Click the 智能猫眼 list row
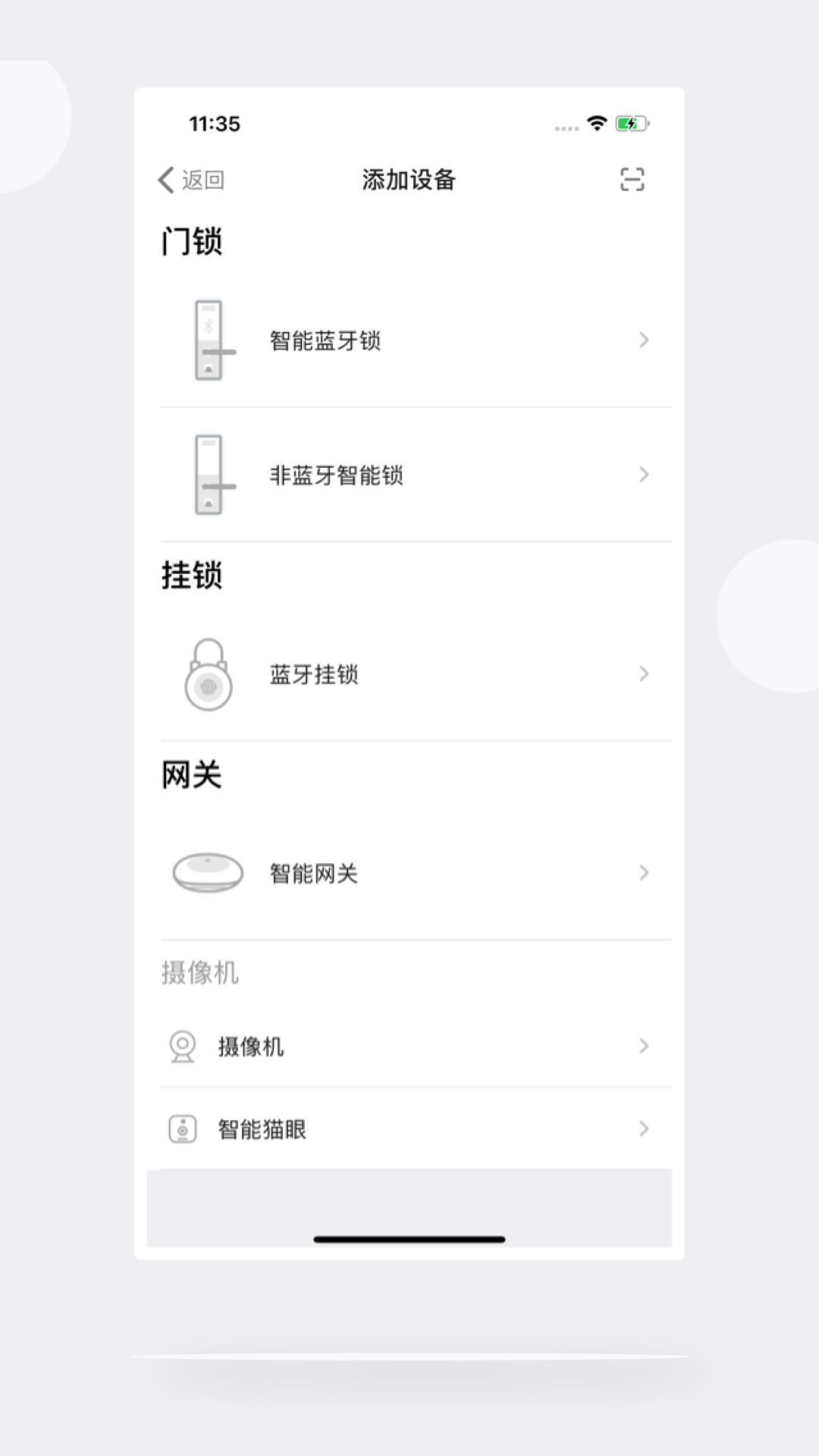 pos(409,1129)
